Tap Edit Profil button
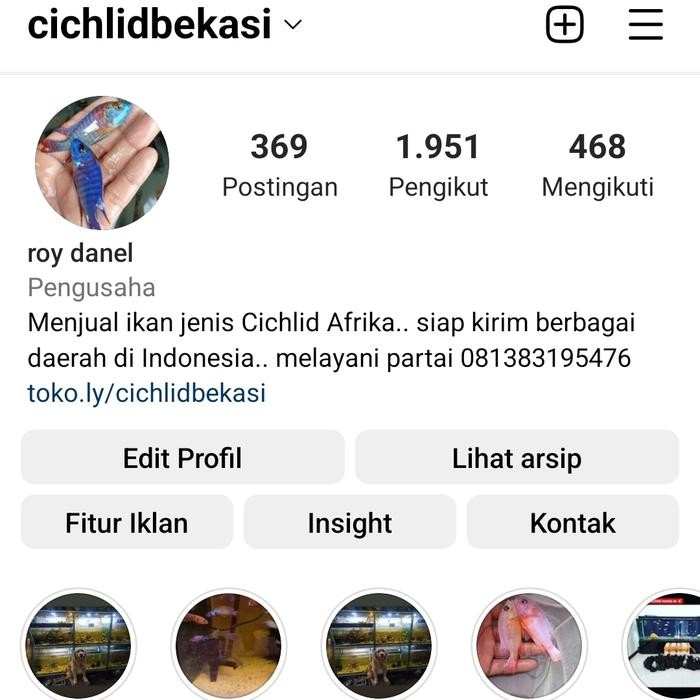 [x=182, y=458]
